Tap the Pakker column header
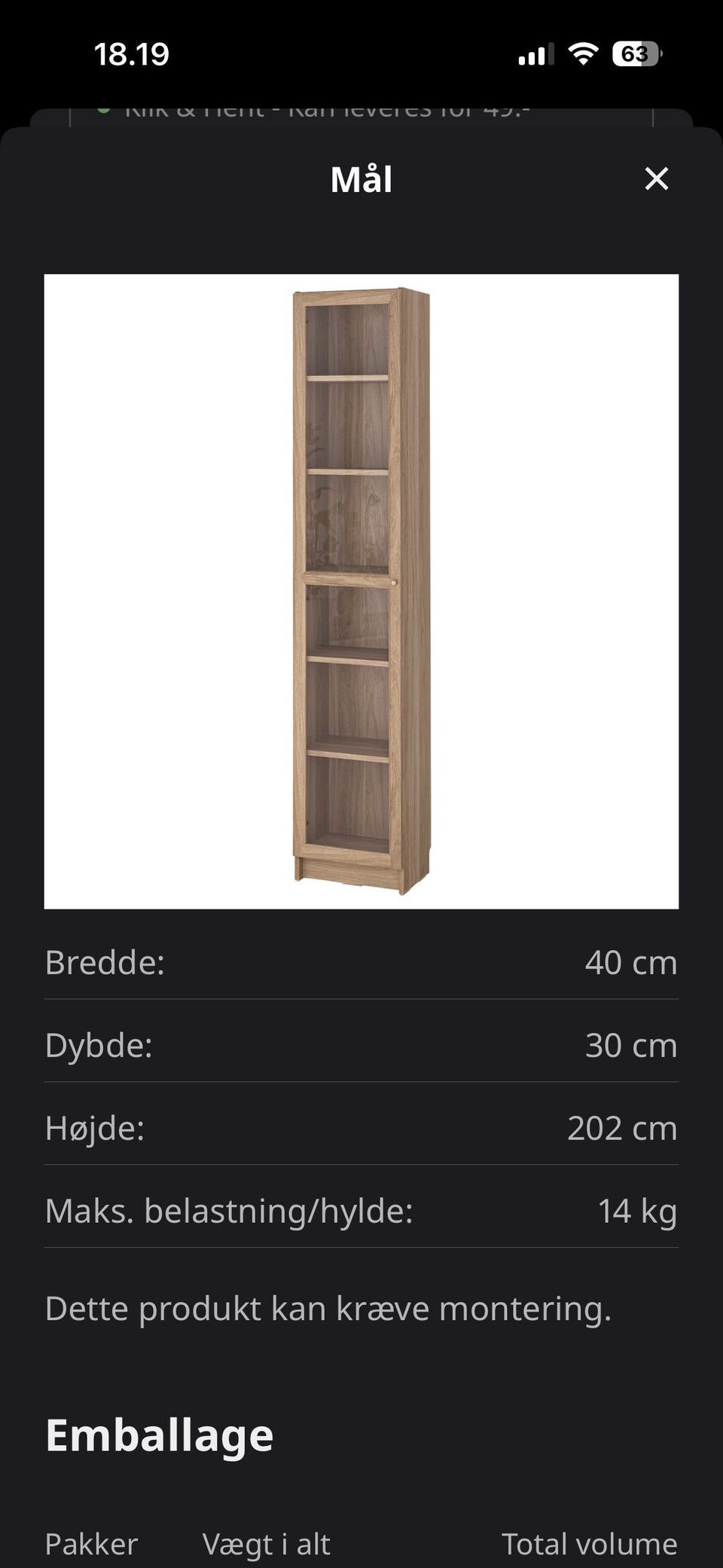The image size is (723, 1568). (x=90, y=1543)
